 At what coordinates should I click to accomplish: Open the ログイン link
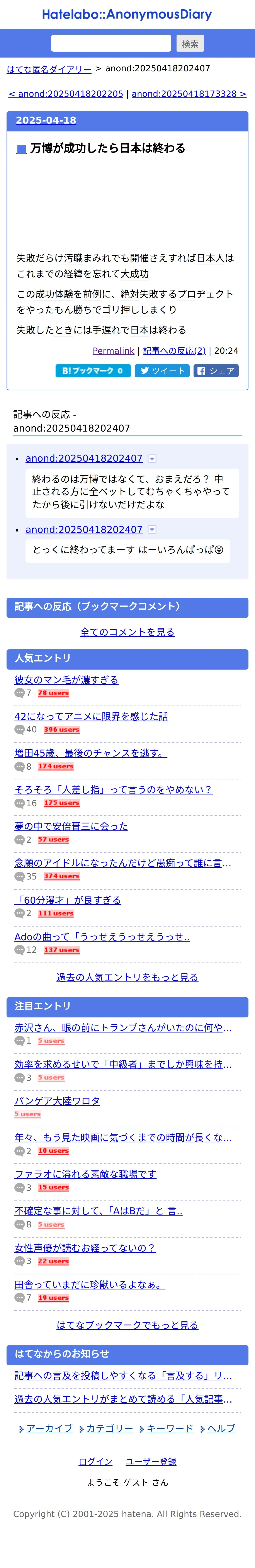95,1461
